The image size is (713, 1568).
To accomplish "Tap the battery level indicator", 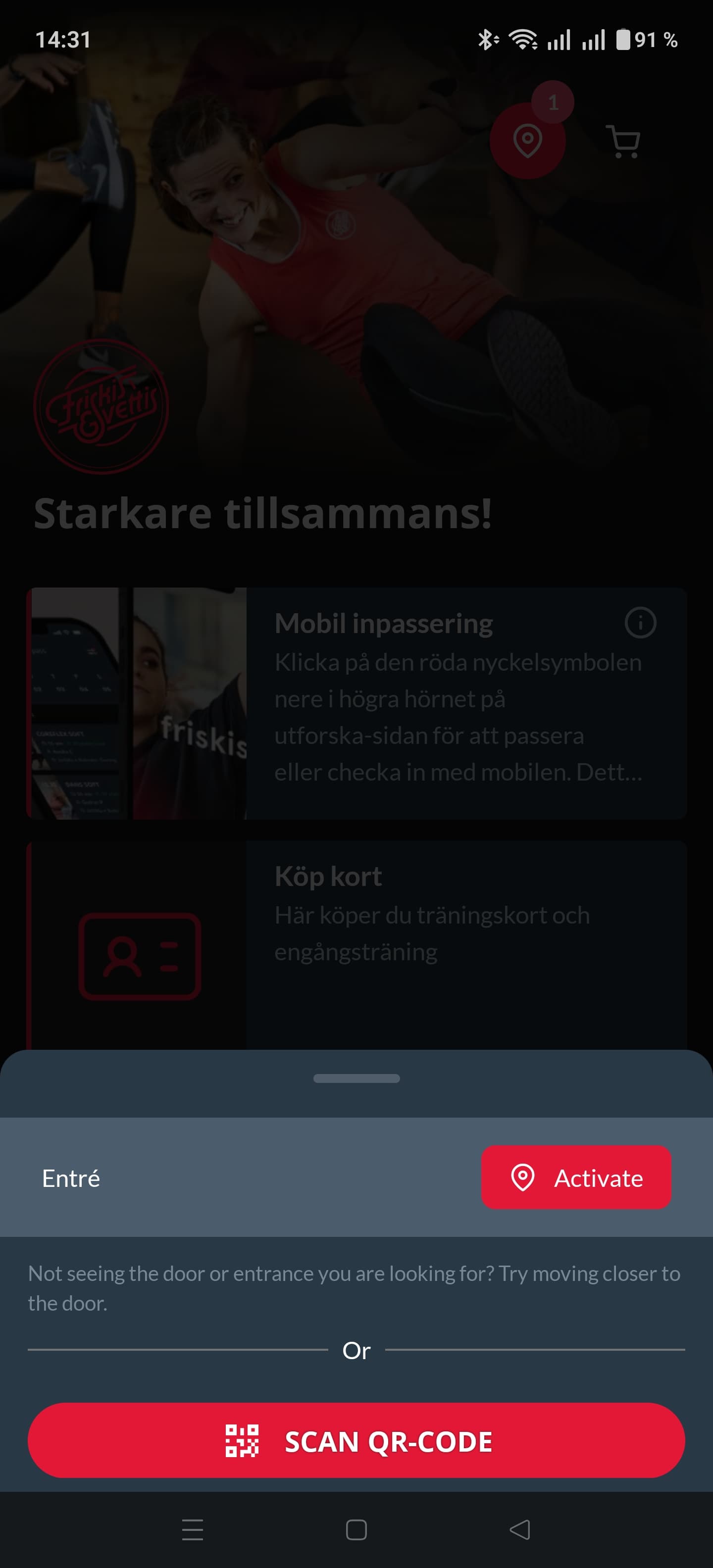I will click(x=624, y=39).
